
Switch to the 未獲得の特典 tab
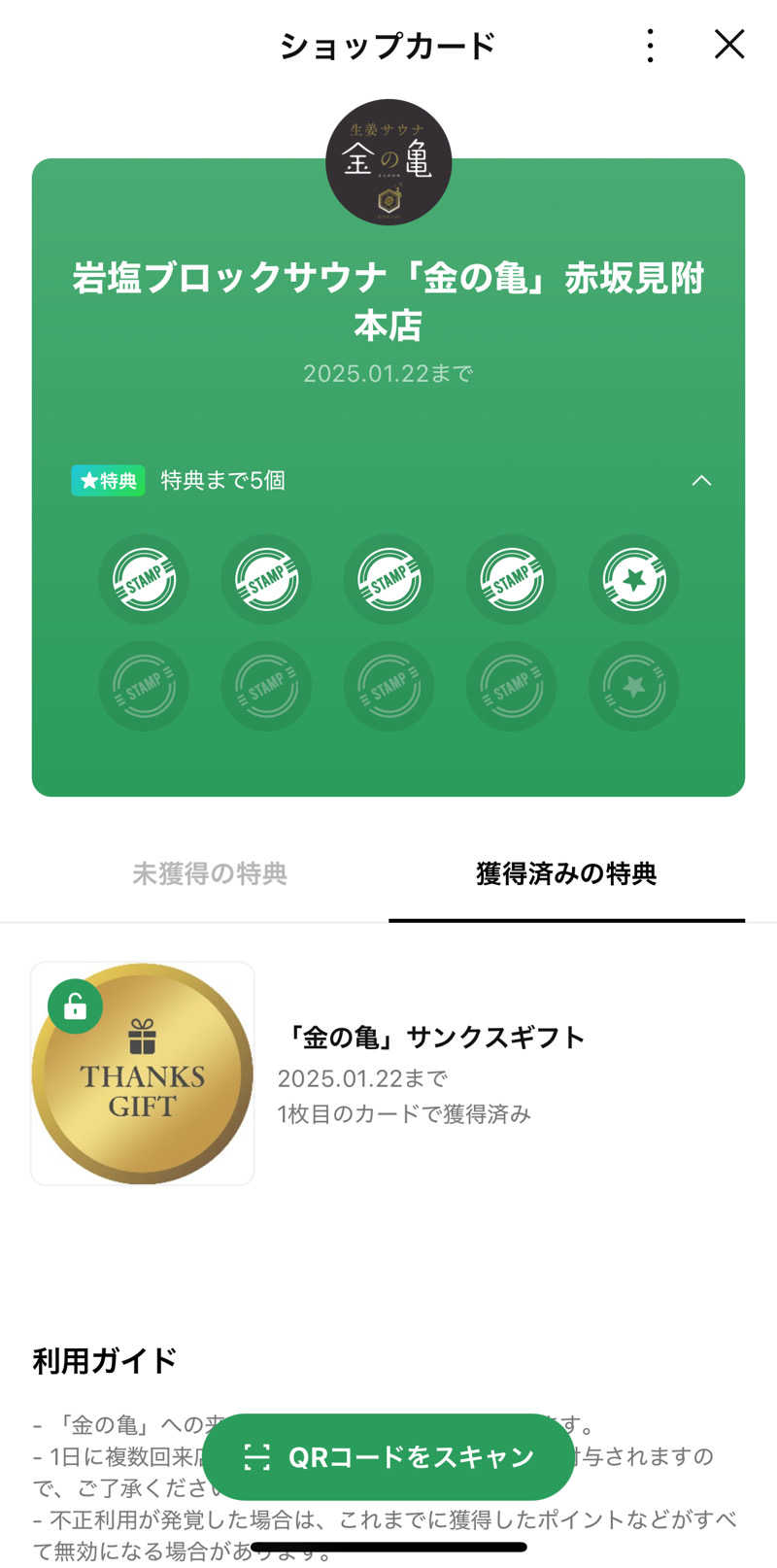coord(210,873)
